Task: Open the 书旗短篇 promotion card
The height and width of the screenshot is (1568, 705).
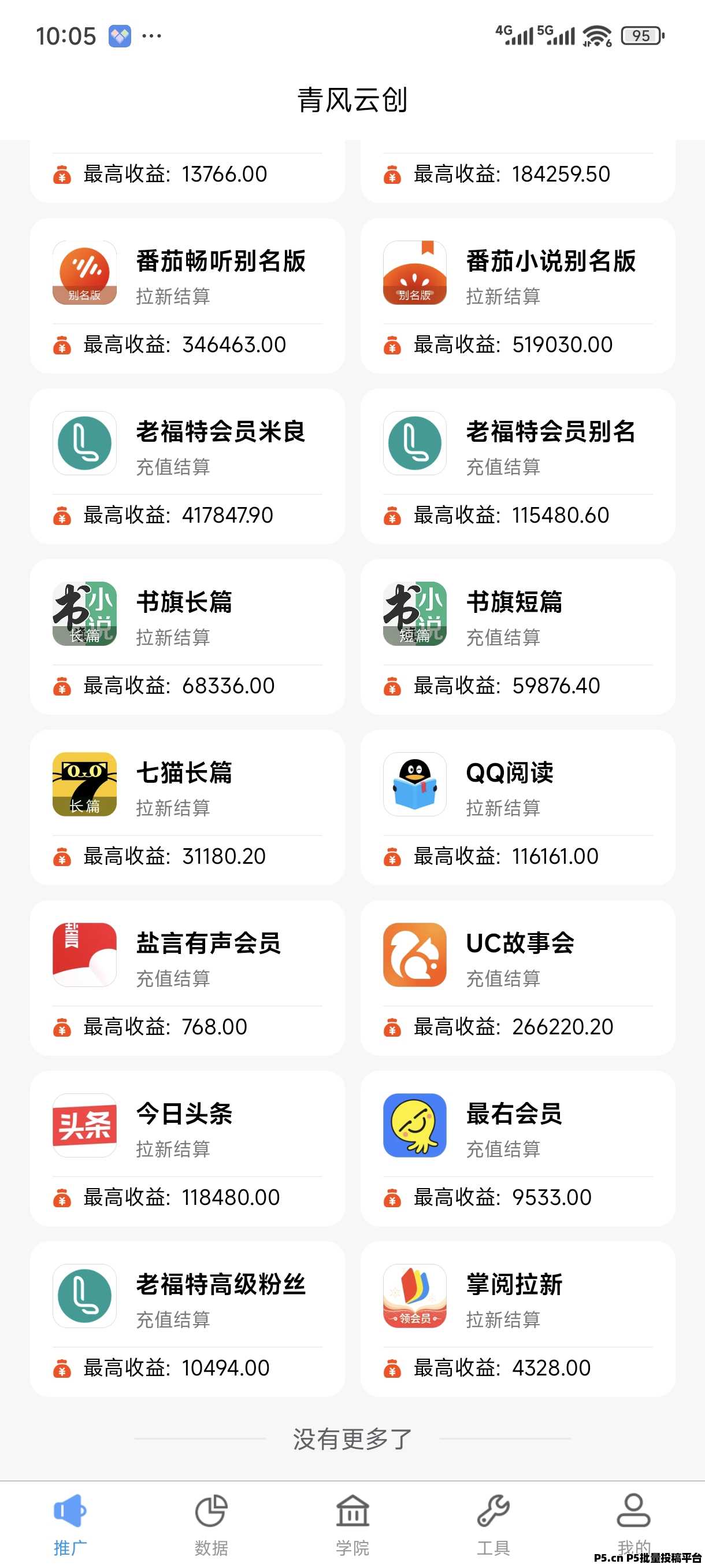Action: [518, 638]
